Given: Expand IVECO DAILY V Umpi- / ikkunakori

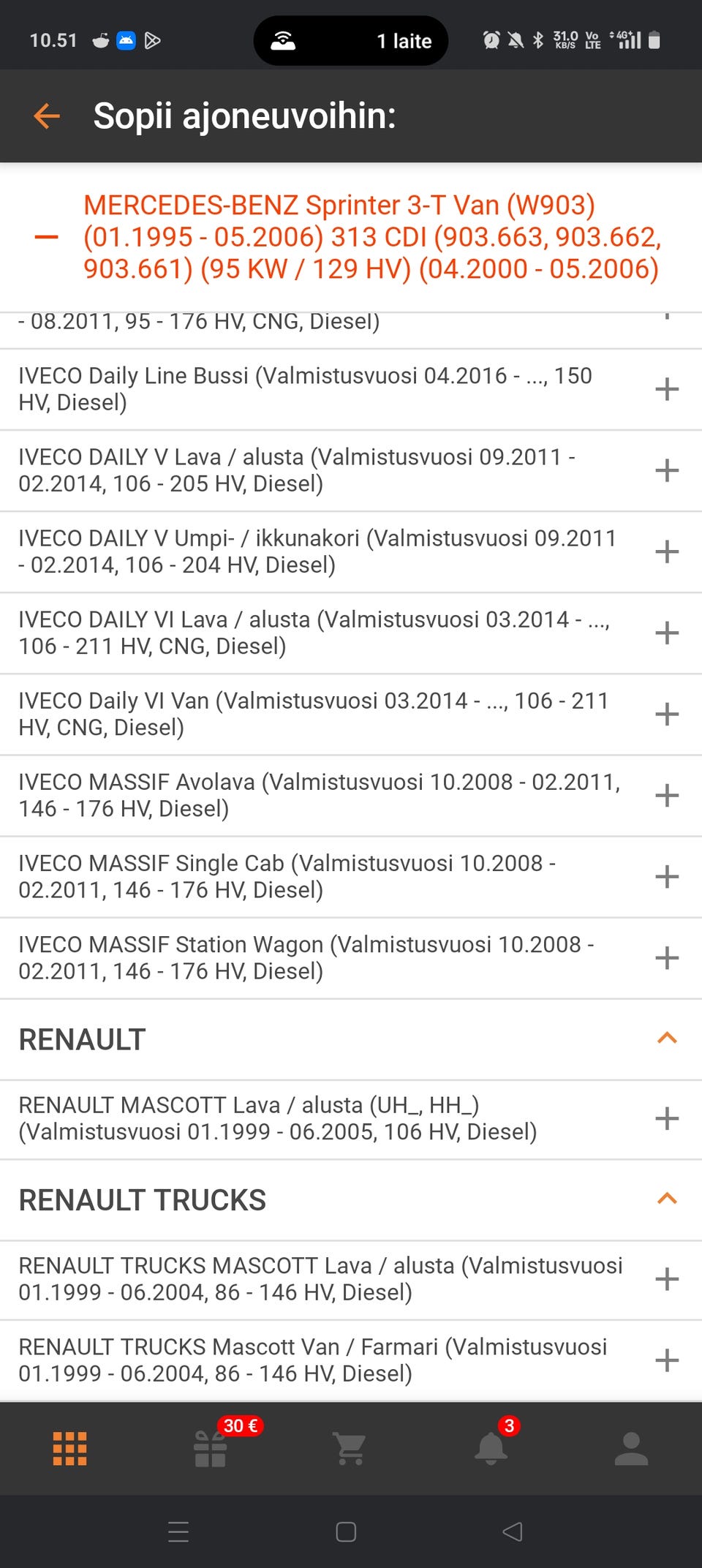Looking at the screenshot, I should click(666, 551).
